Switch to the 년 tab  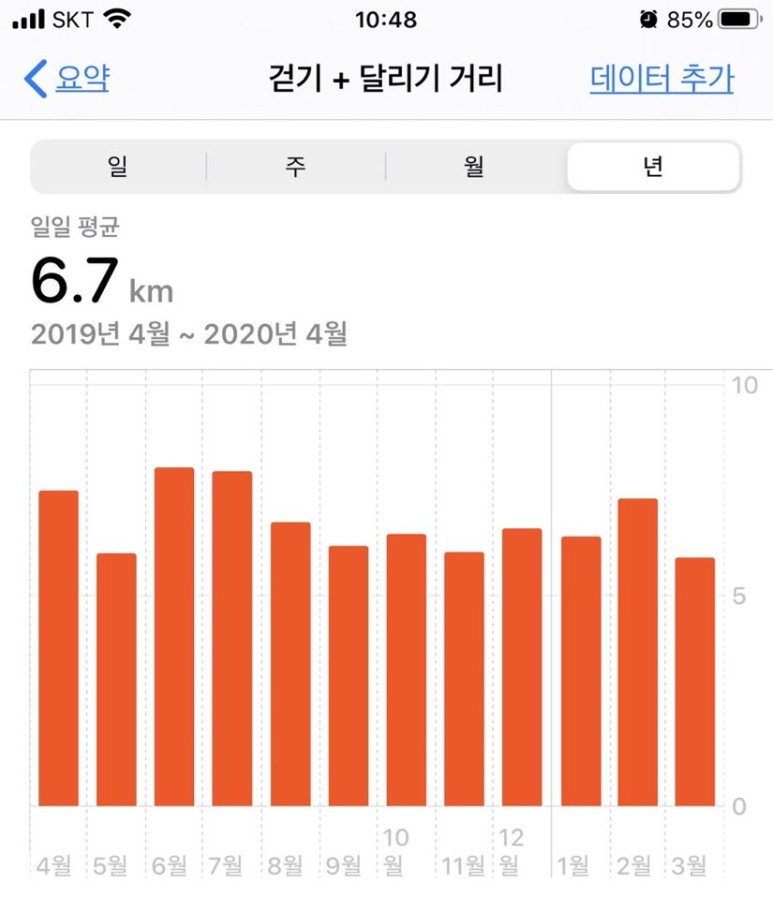[x=653, y=166]
